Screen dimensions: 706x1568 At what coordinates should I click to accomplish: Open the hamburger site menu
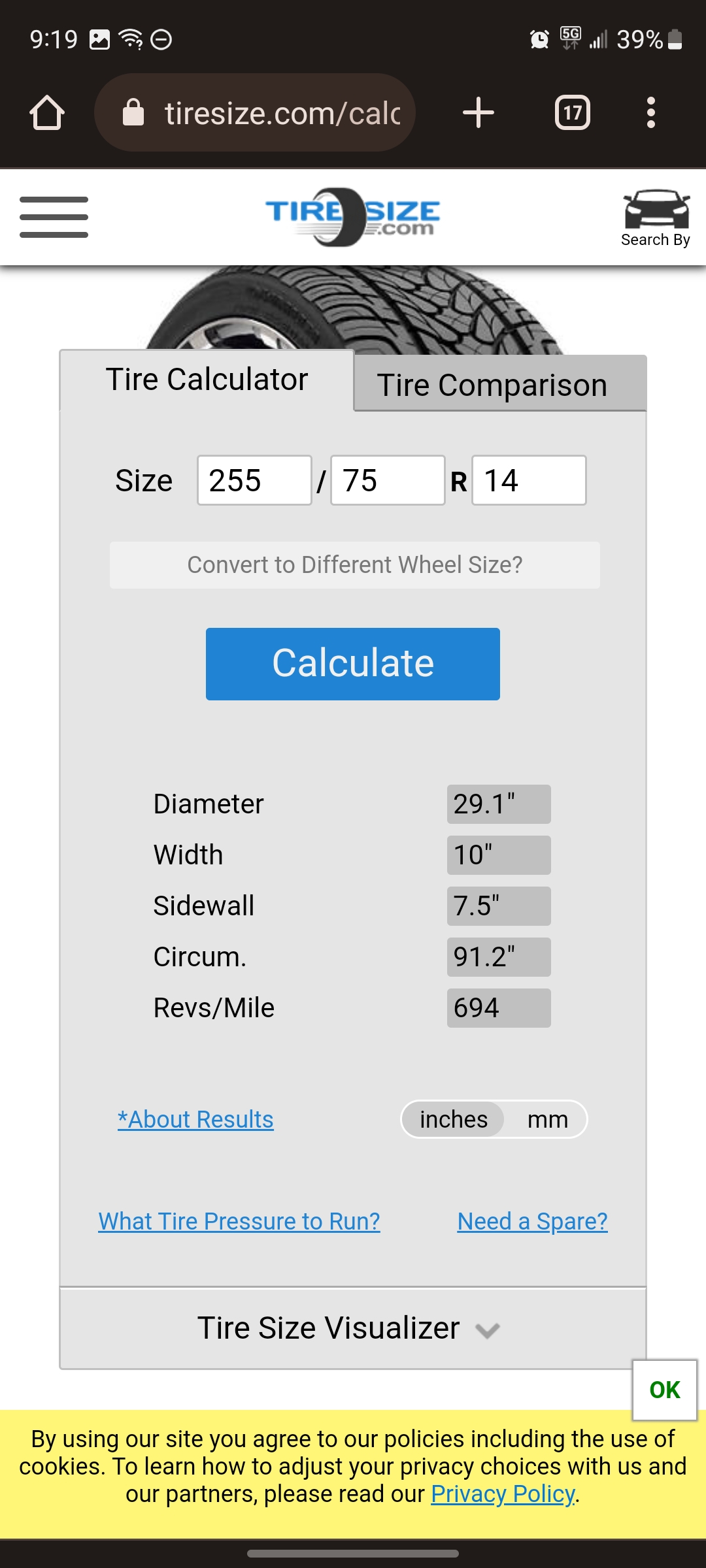pos(54,217)
